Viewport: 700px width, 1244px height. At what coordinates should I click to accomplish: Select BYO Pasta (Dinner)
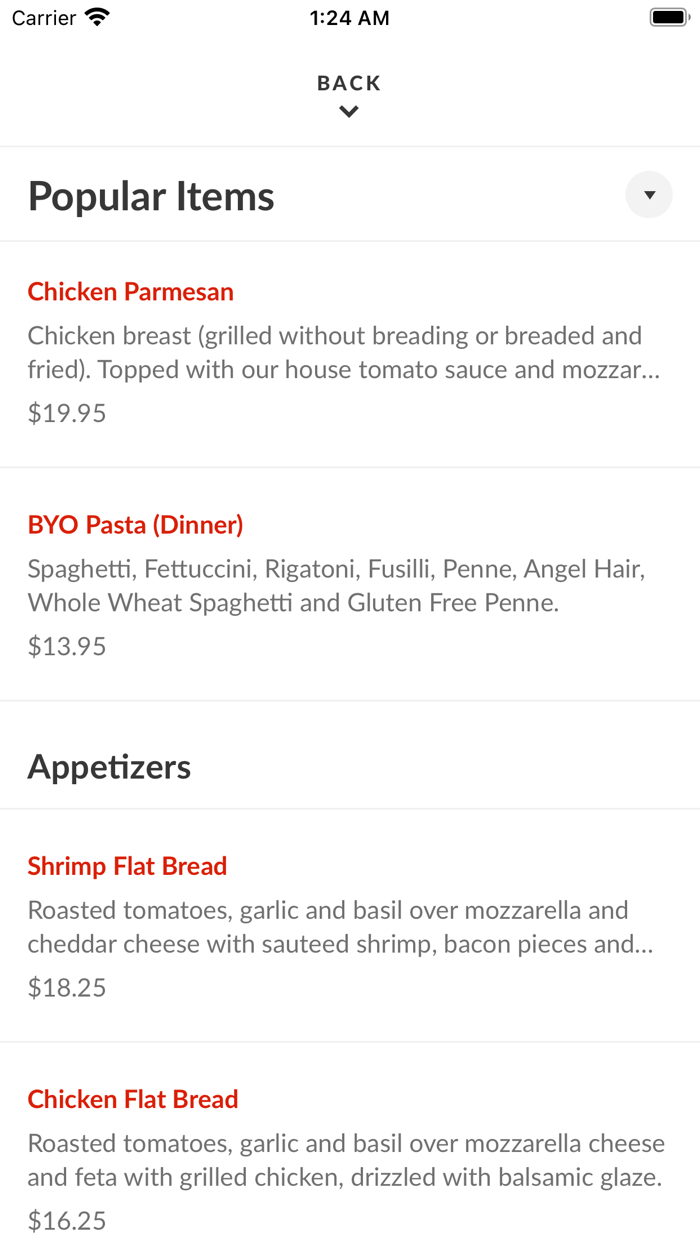pyautogui.click(x=350, y=585)
